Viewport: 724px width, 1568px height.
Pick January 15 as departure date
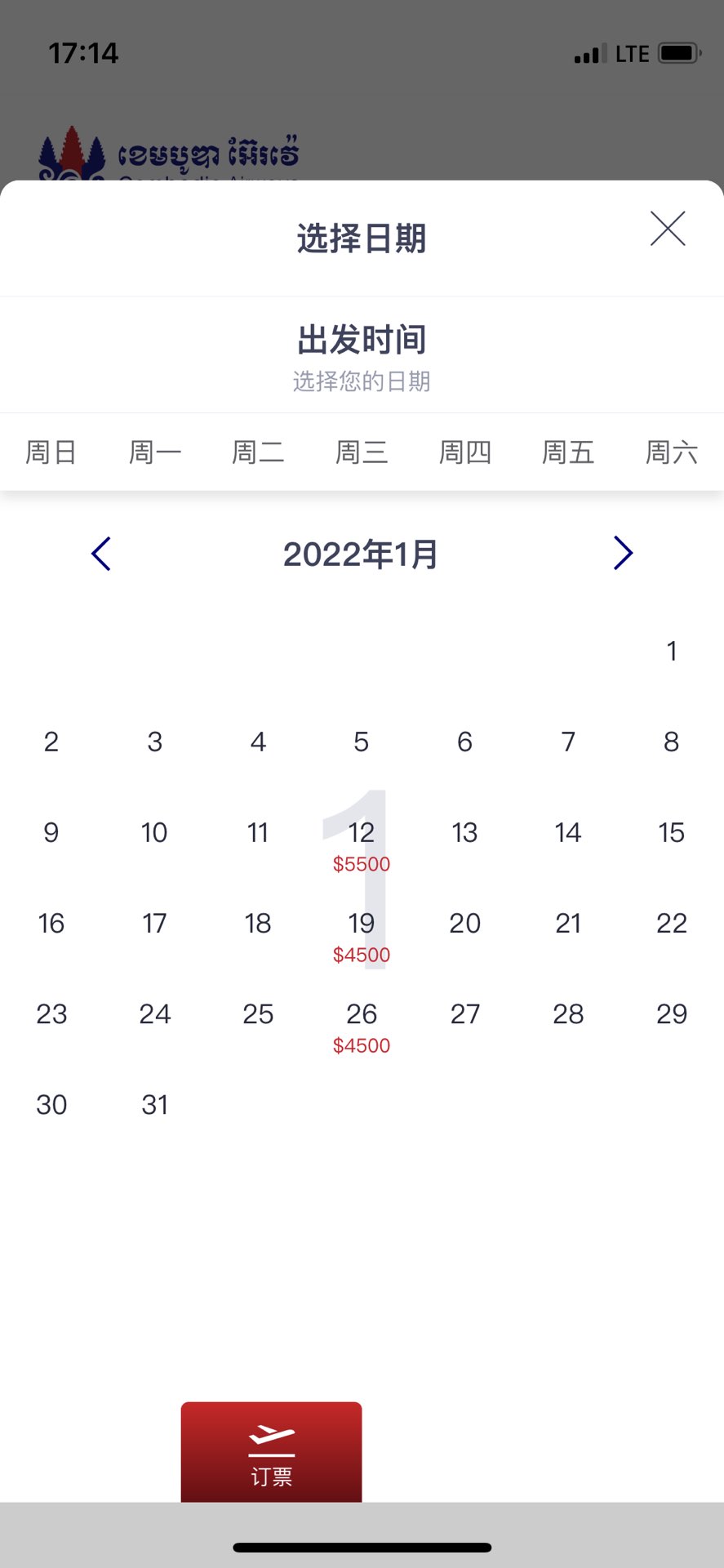672,832
